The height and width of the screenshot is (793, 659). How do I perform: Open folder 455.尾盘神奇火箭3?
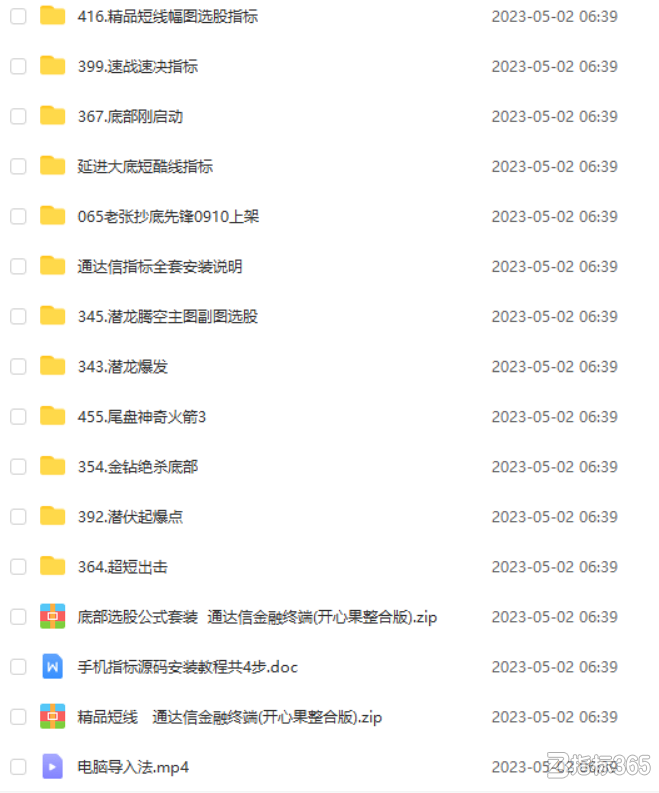click(141, 417)
